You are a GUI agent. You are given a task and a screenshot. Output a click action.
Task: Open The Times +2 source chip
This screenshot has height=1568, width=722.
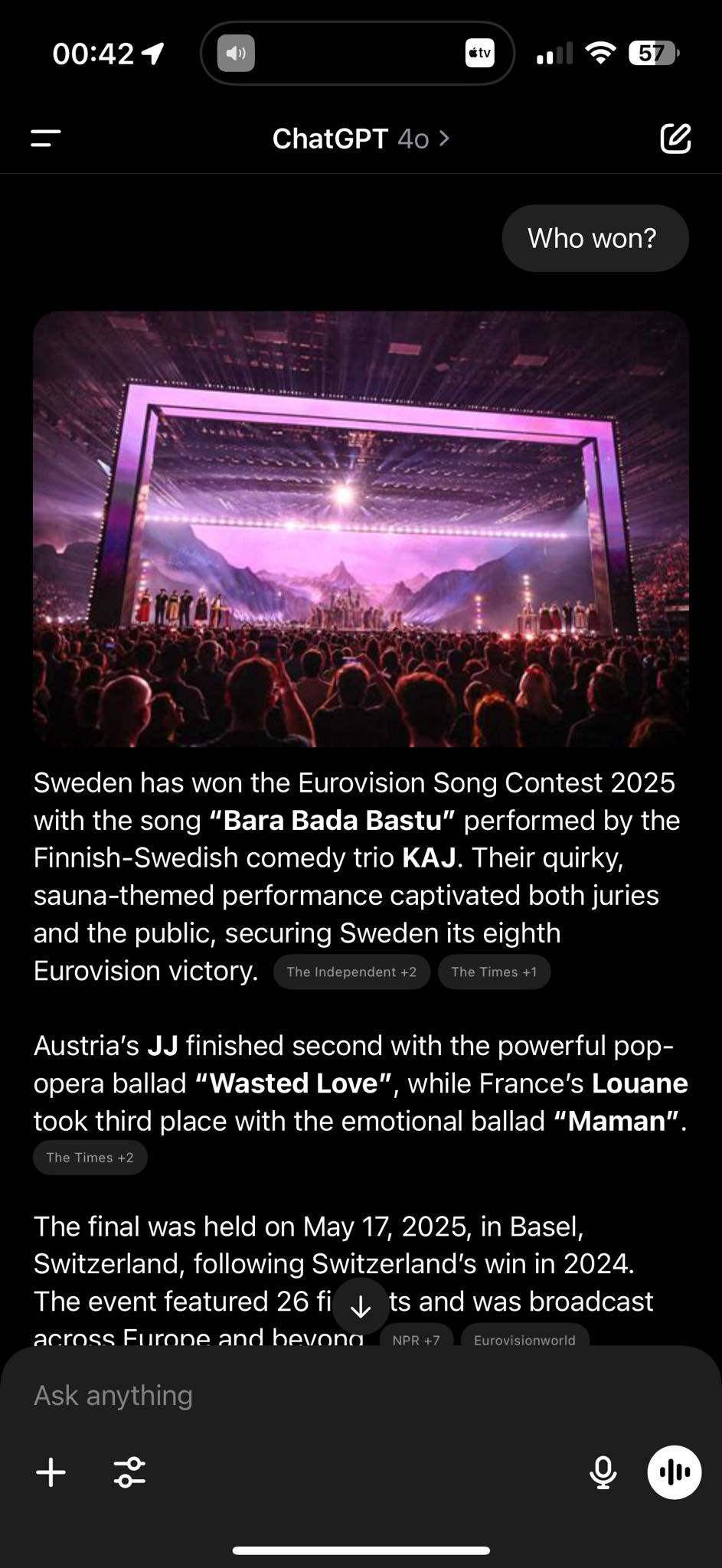[x=90, y=1158]
